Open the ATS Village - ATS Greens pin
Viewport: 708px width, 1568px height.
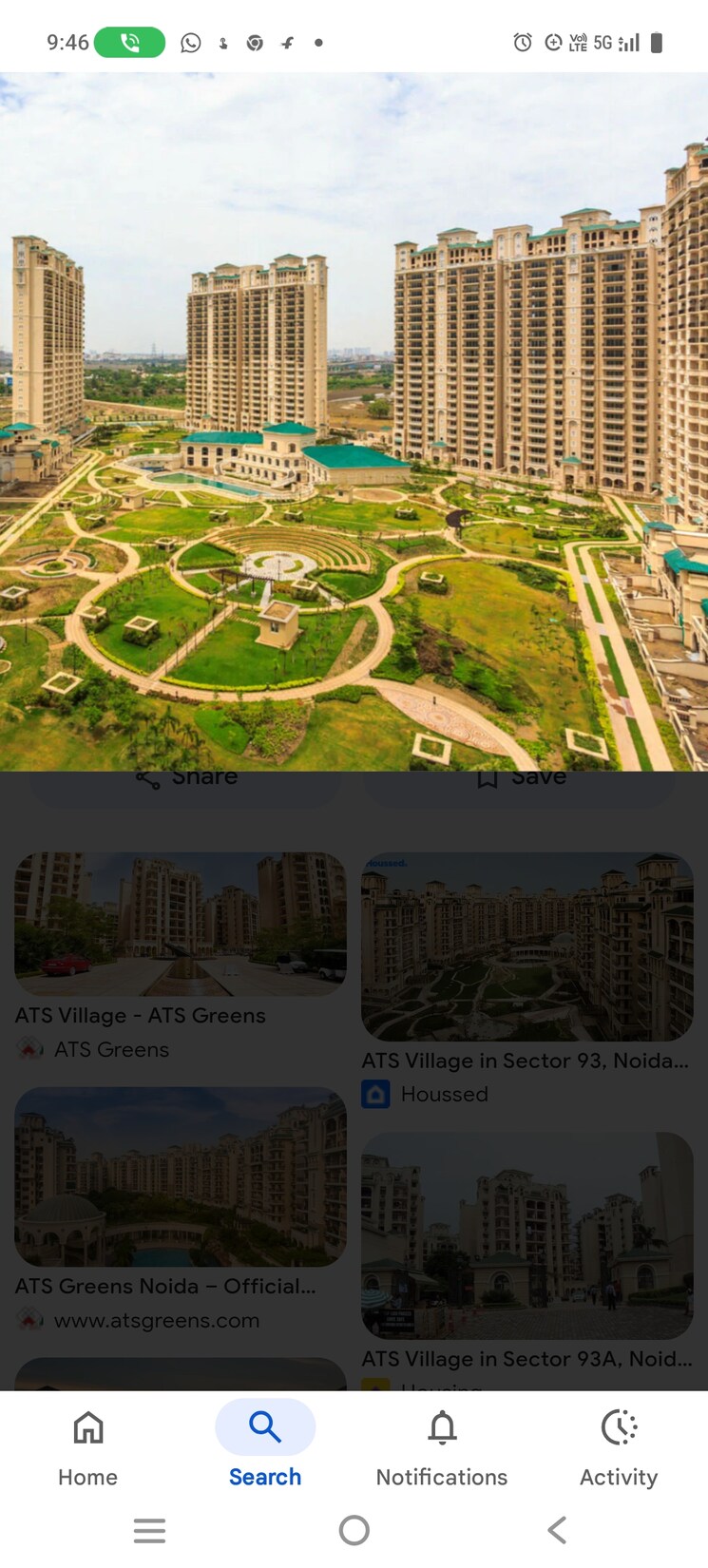point(181,922)
